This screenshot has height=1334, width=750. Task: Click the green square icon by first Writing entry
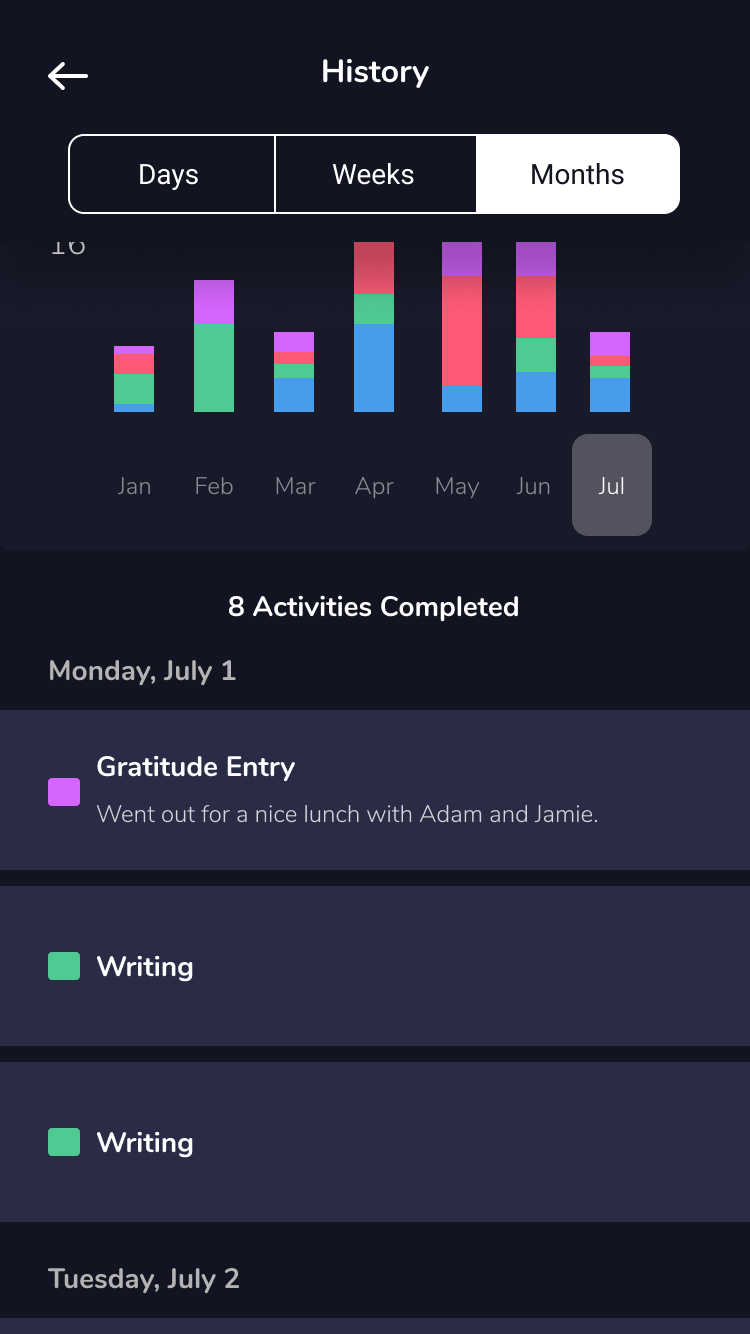(x=63, y=966)
